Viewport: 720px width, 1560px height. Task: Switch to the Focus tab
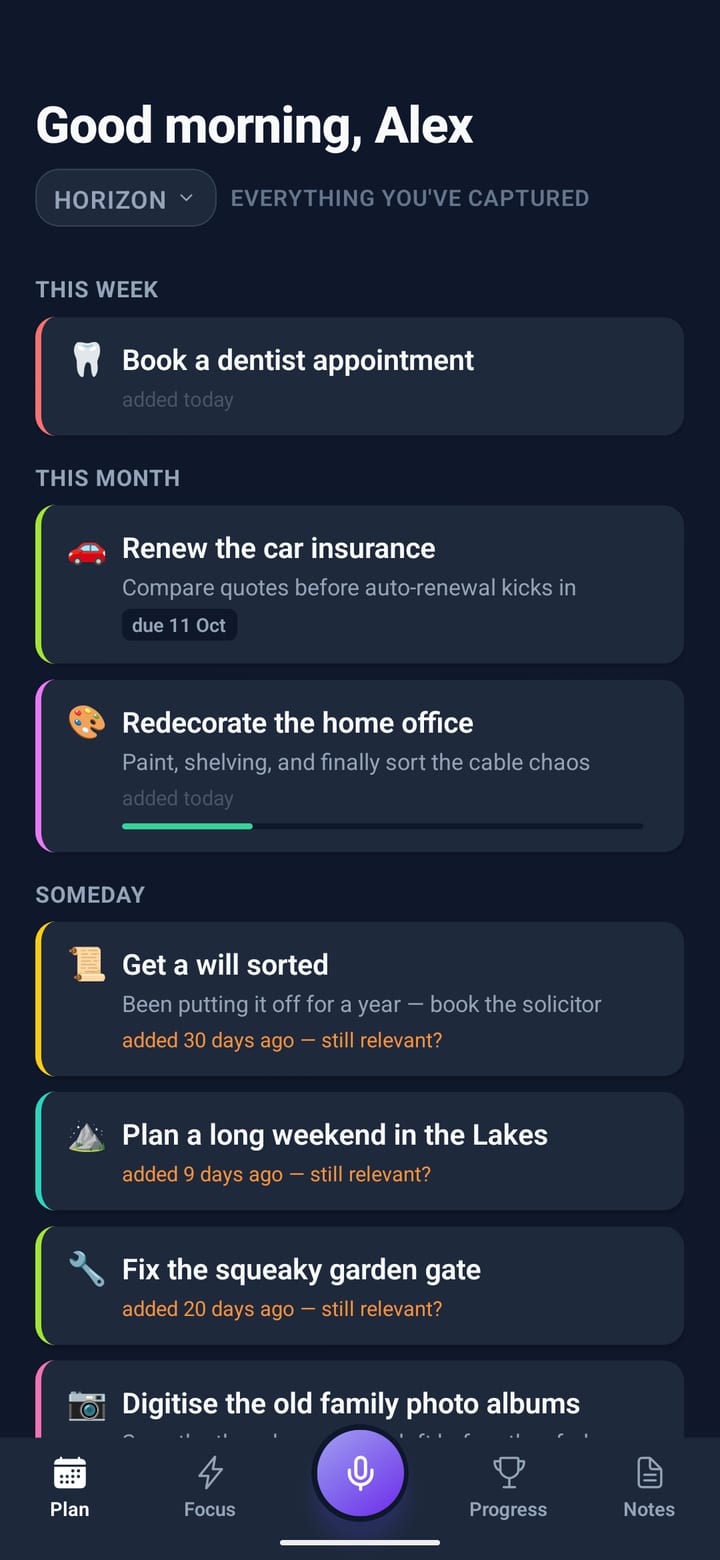tap(210, 1488)
